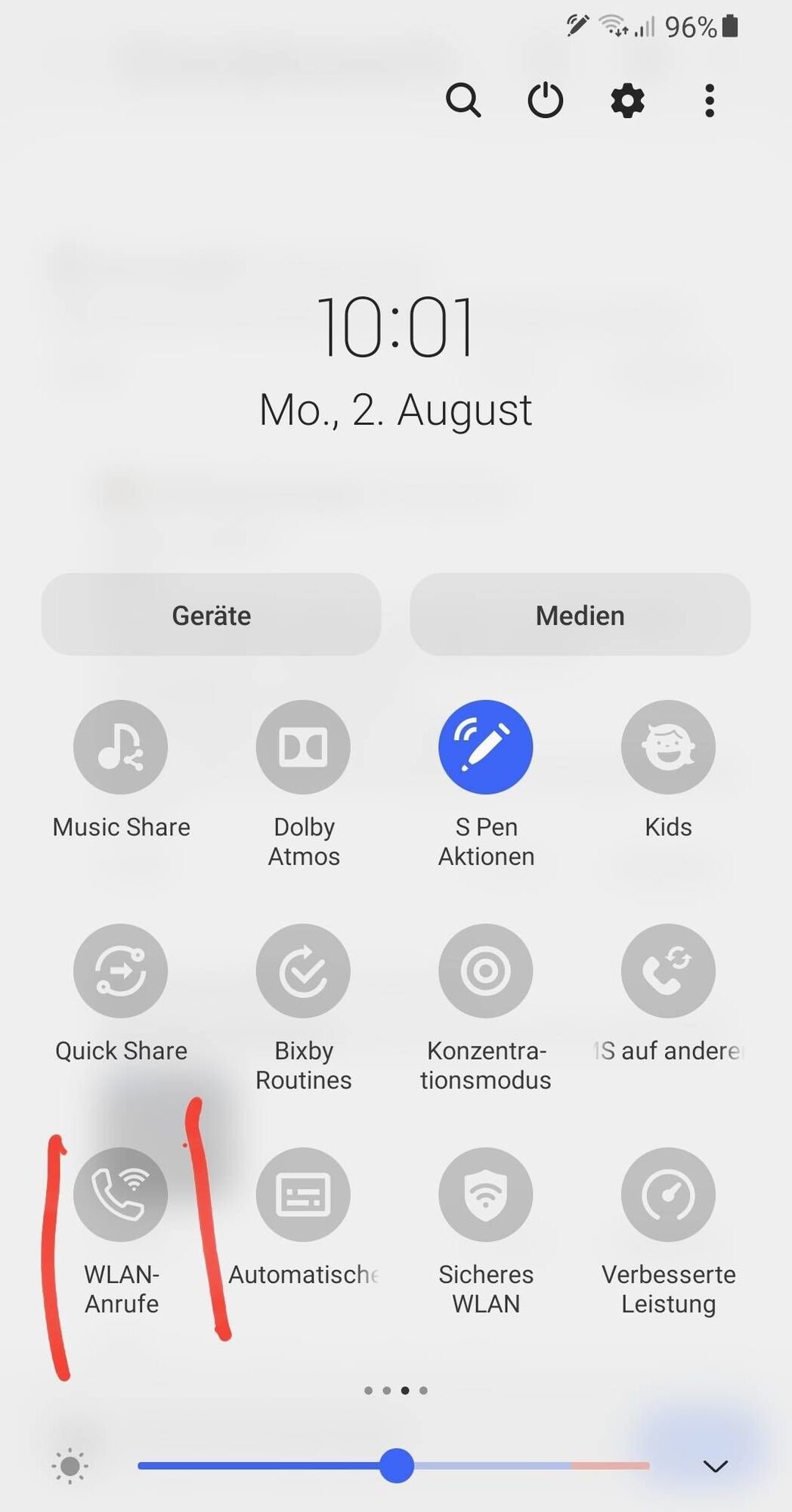The image size is (792, 1512).
Task: Turn on Bixby Routines
Action: coord(303,971)
